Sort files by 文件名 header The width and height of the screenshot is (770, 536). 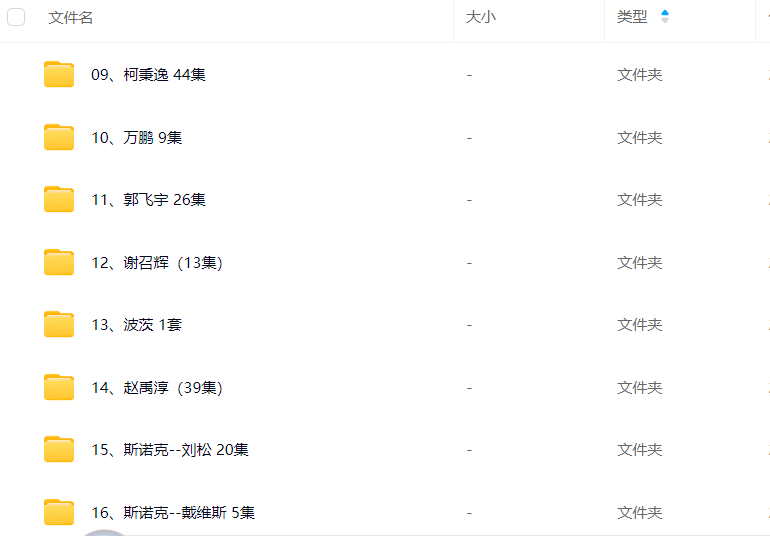pos(71,17)
